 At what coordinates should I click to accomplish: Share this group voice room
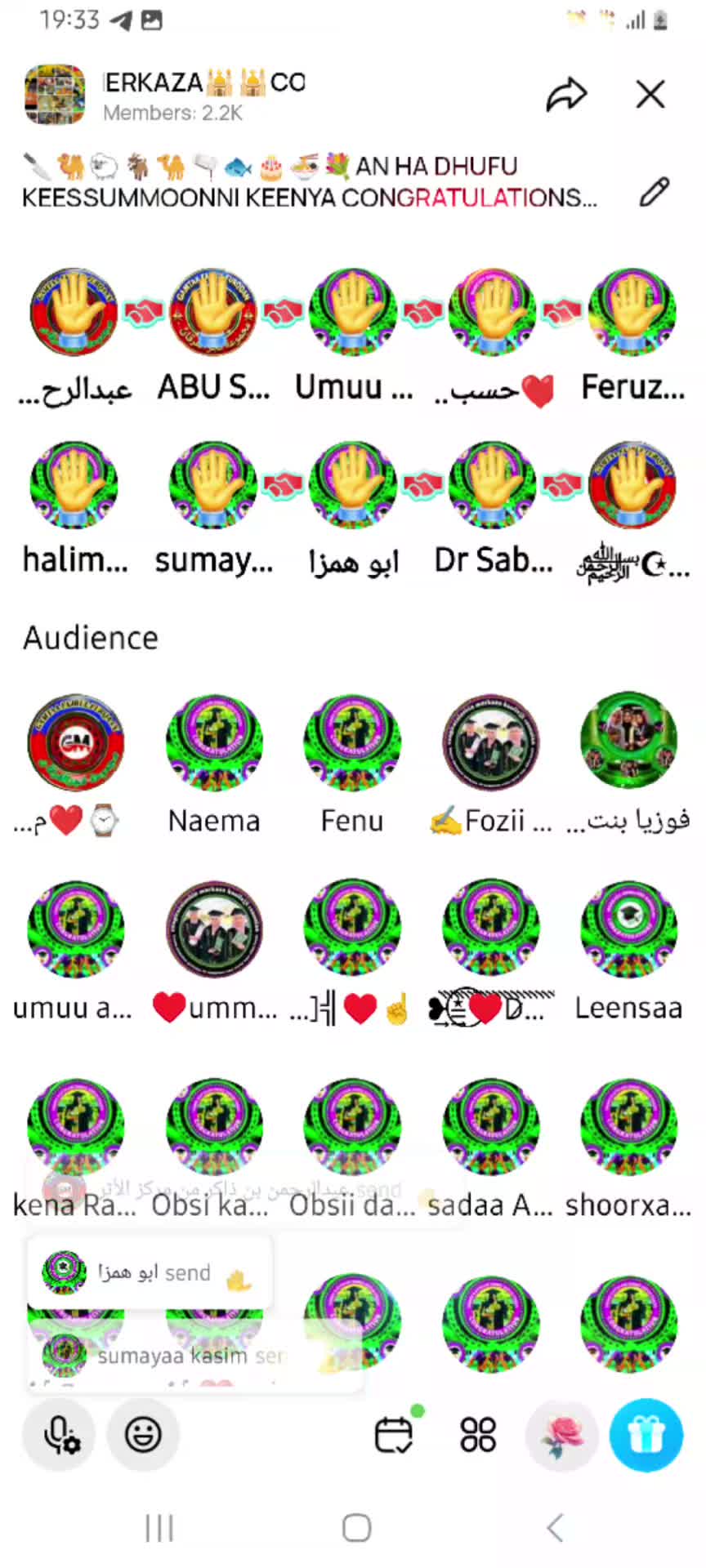pyautogui.click(x=567, y=94)
